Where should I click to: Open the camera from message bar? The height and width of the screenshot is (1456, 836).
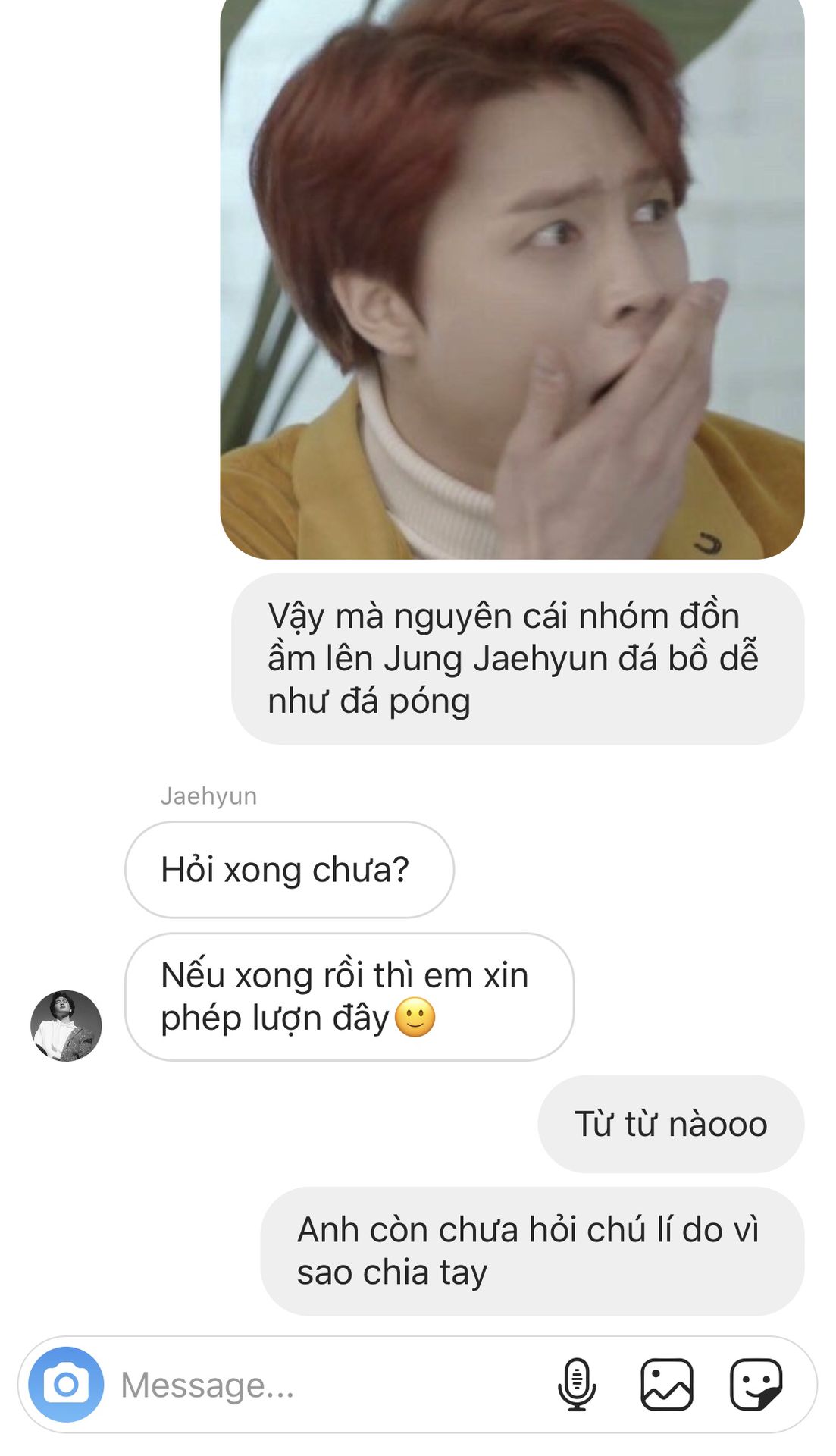point(66,1384)
